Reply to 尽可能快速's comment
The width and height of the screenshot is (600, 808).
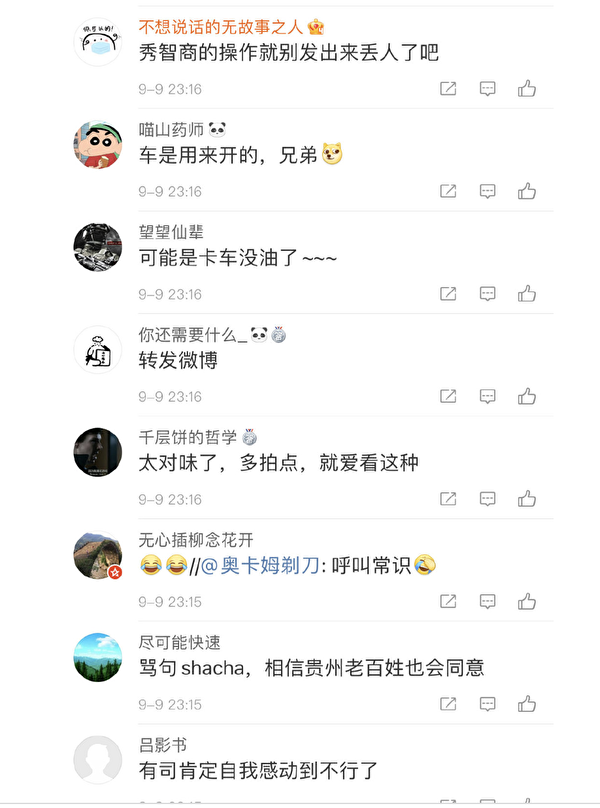(487, 704)
